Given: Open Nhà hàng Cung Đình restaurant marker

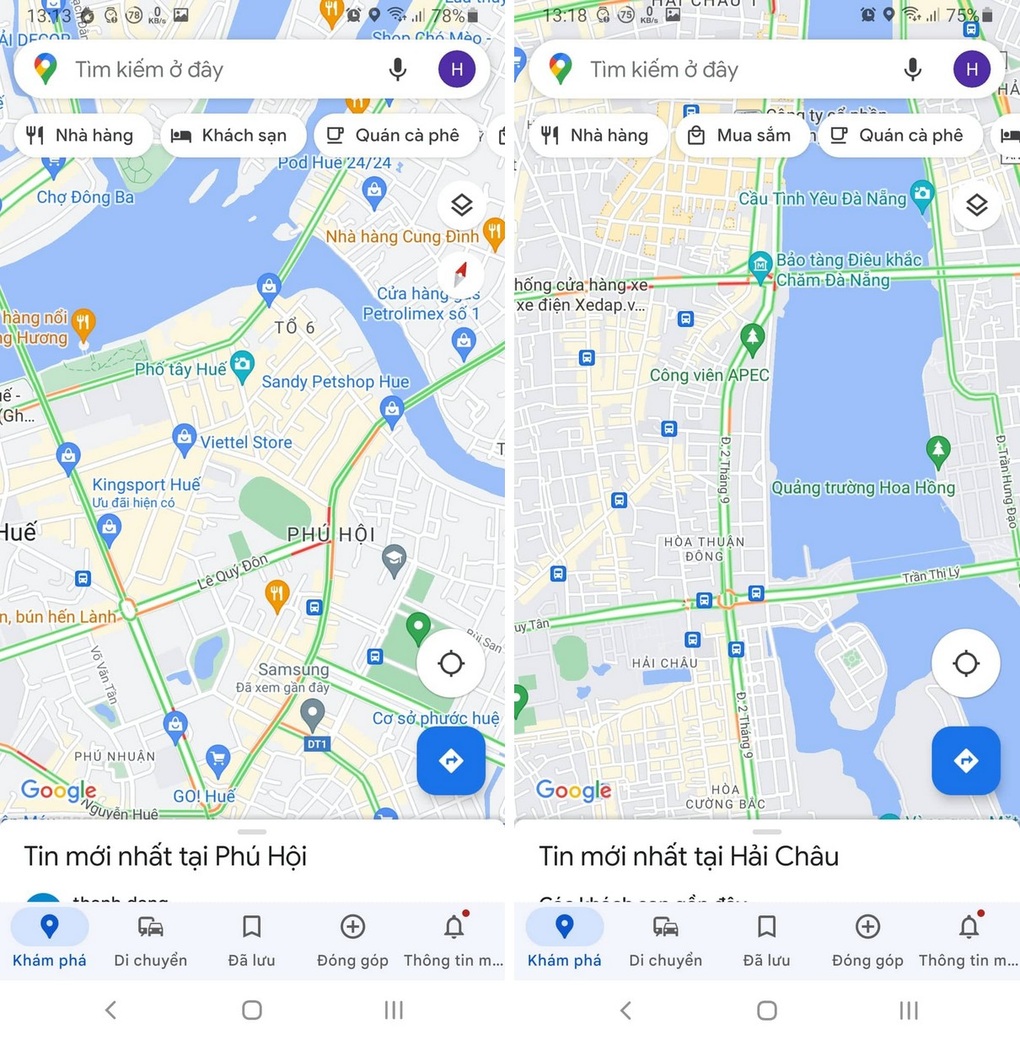Looking at the screenshot, I should tap(493, 233).
